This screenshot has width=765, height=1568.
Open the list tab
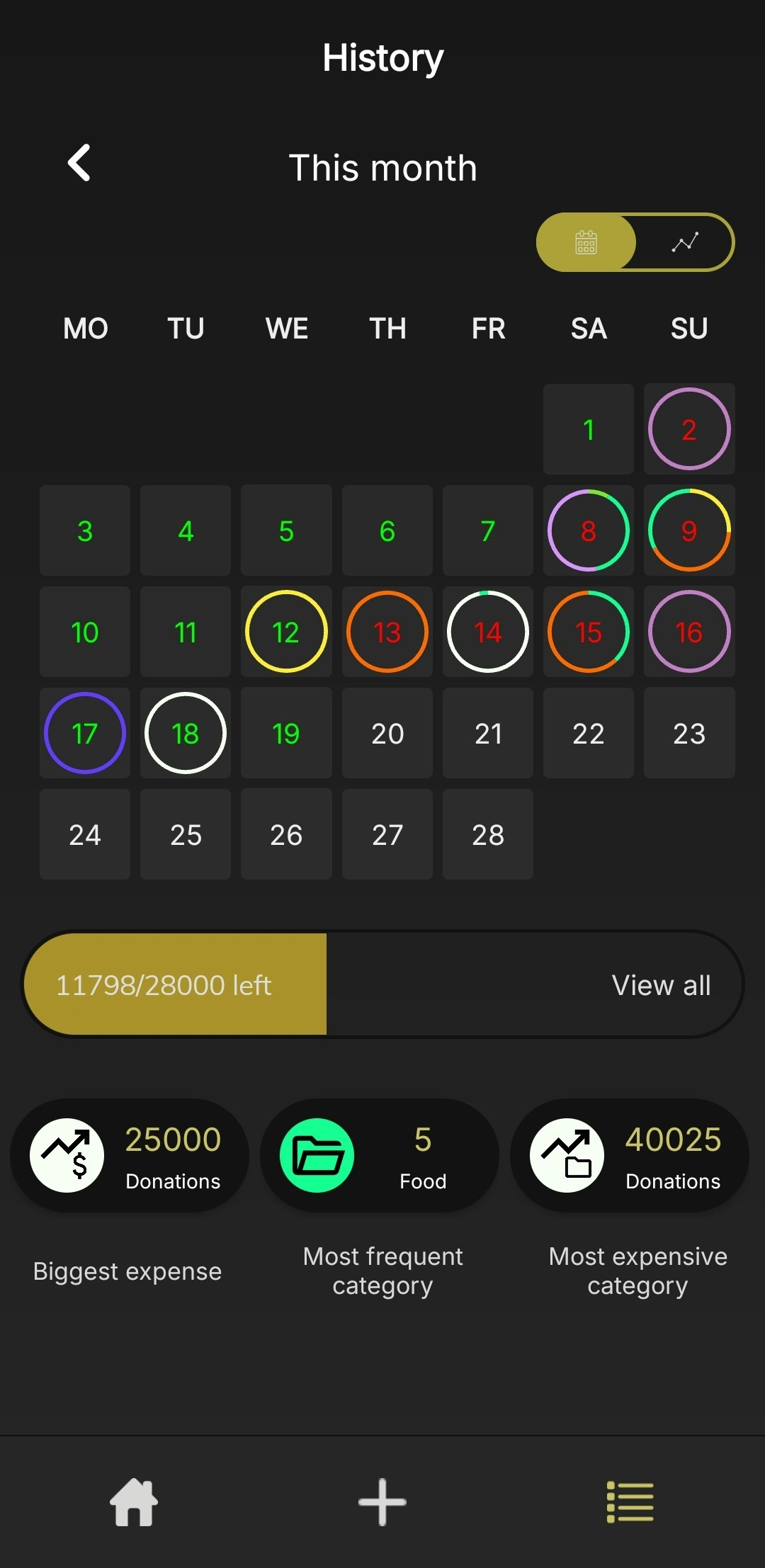click(x=630, y=1502)
